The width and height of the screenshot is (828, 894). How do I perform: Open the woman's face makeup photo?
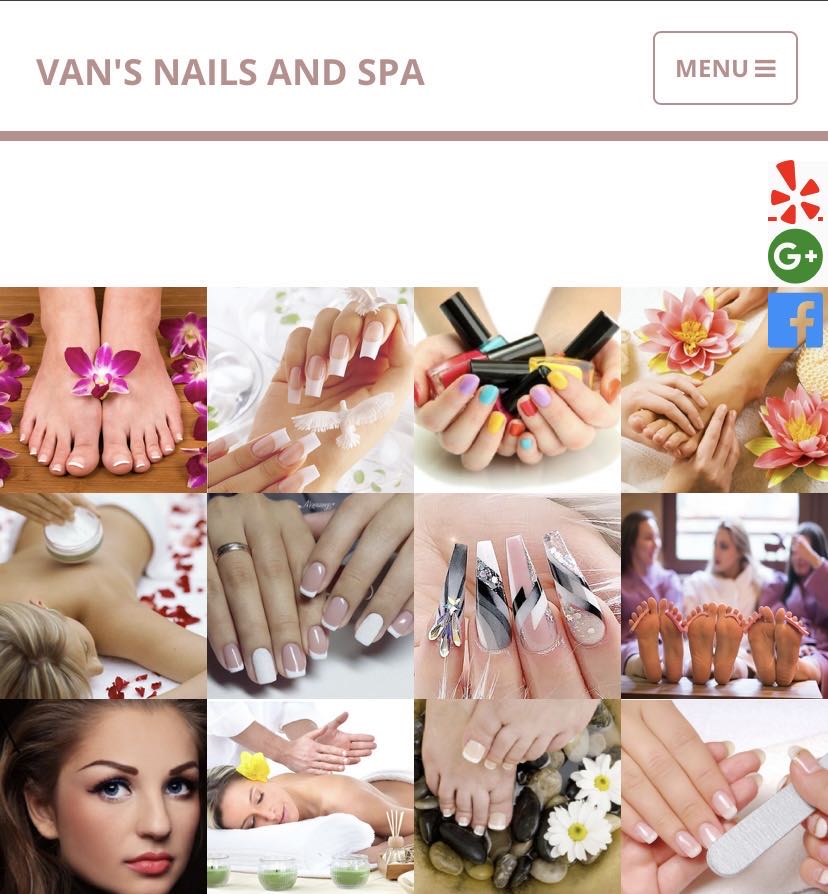[103, 796]
